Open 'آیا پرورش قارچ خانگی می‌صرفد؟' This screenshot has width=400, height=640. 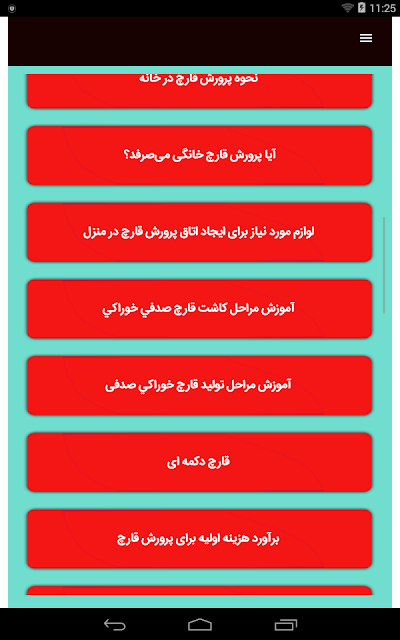199,156
